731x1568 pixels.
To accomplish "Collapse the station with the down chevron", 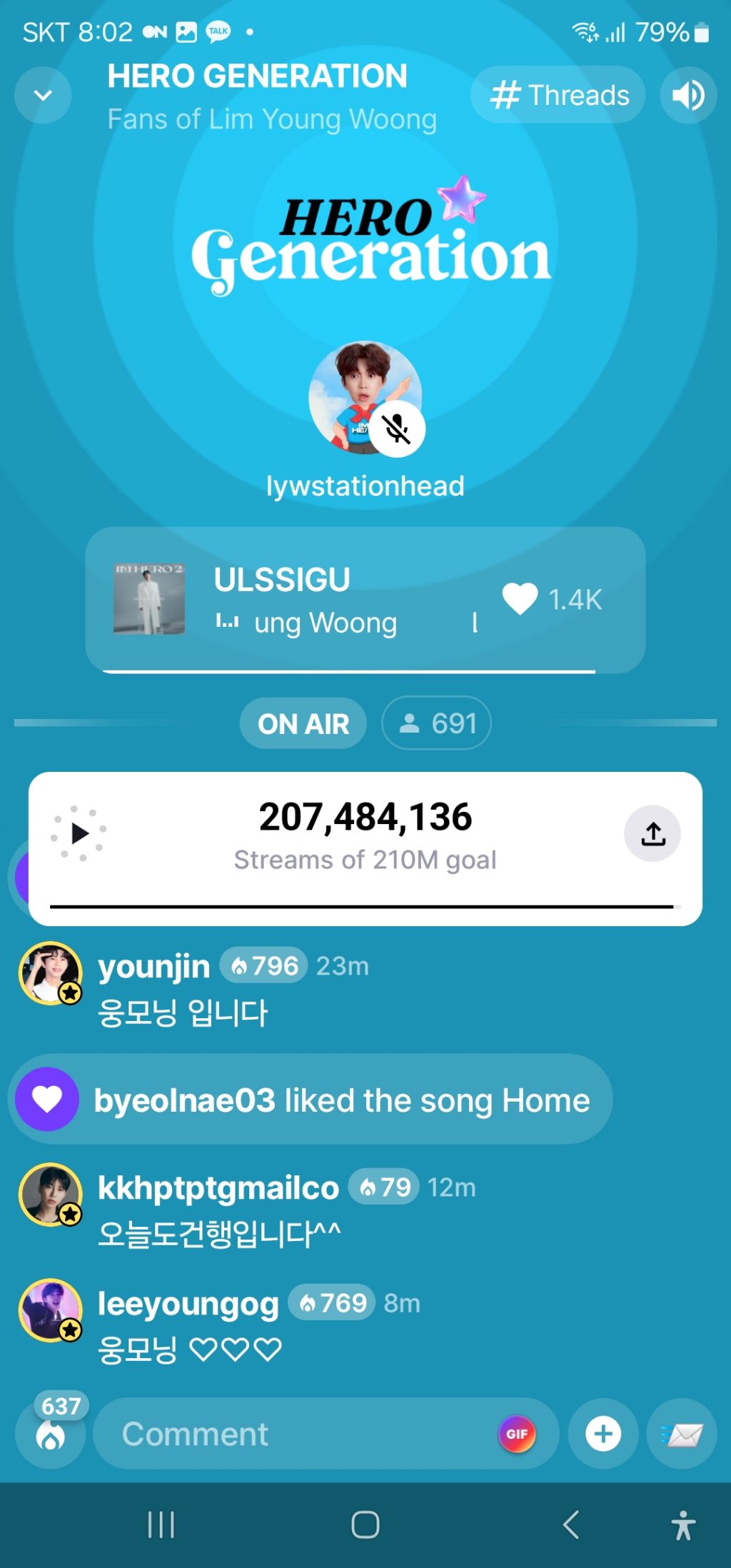I will click(43, 95).
